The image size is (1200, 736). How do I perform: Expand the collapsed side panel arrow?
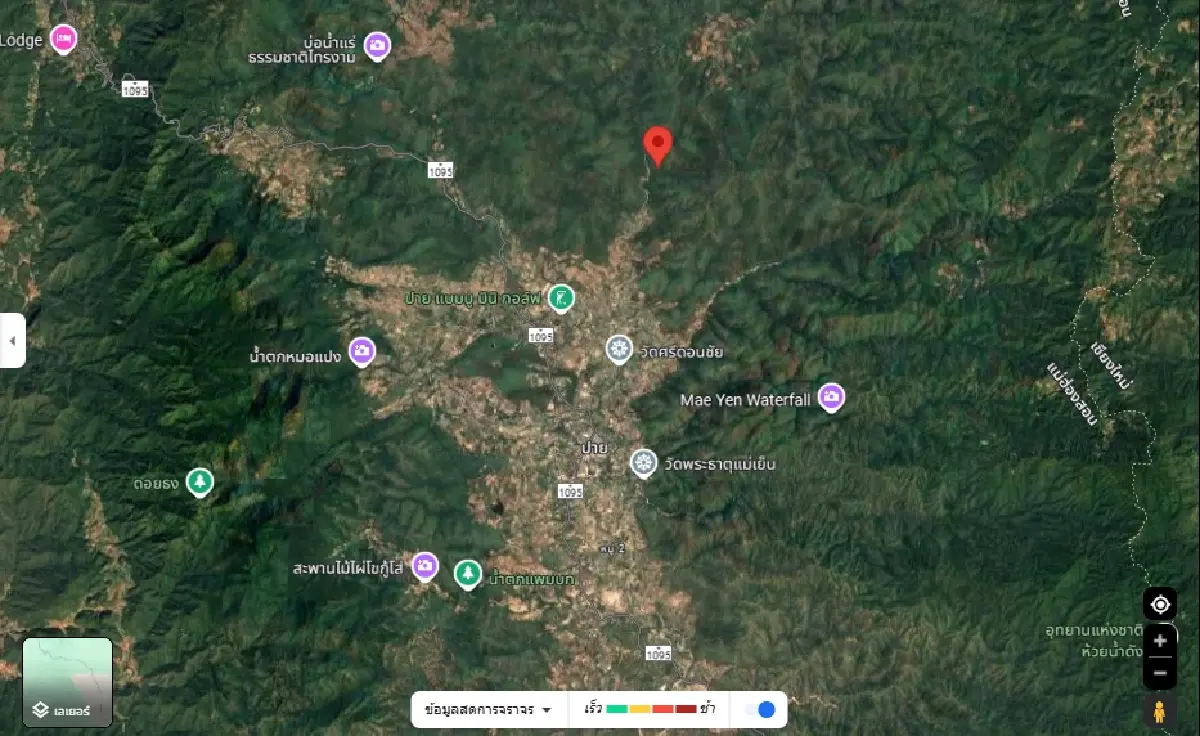coord(12,341)
